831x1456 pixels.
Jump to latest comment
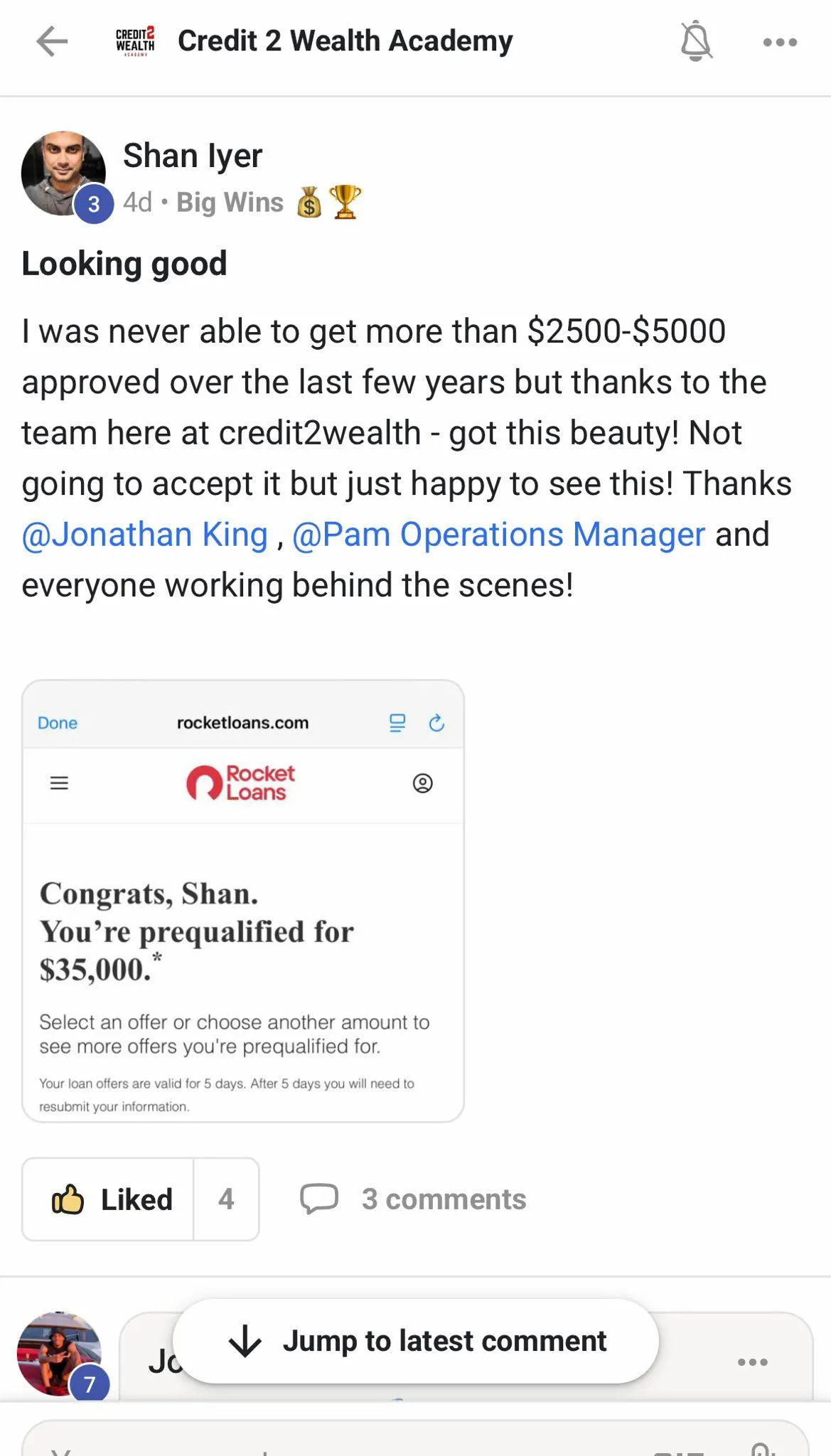click(416, 1342)
